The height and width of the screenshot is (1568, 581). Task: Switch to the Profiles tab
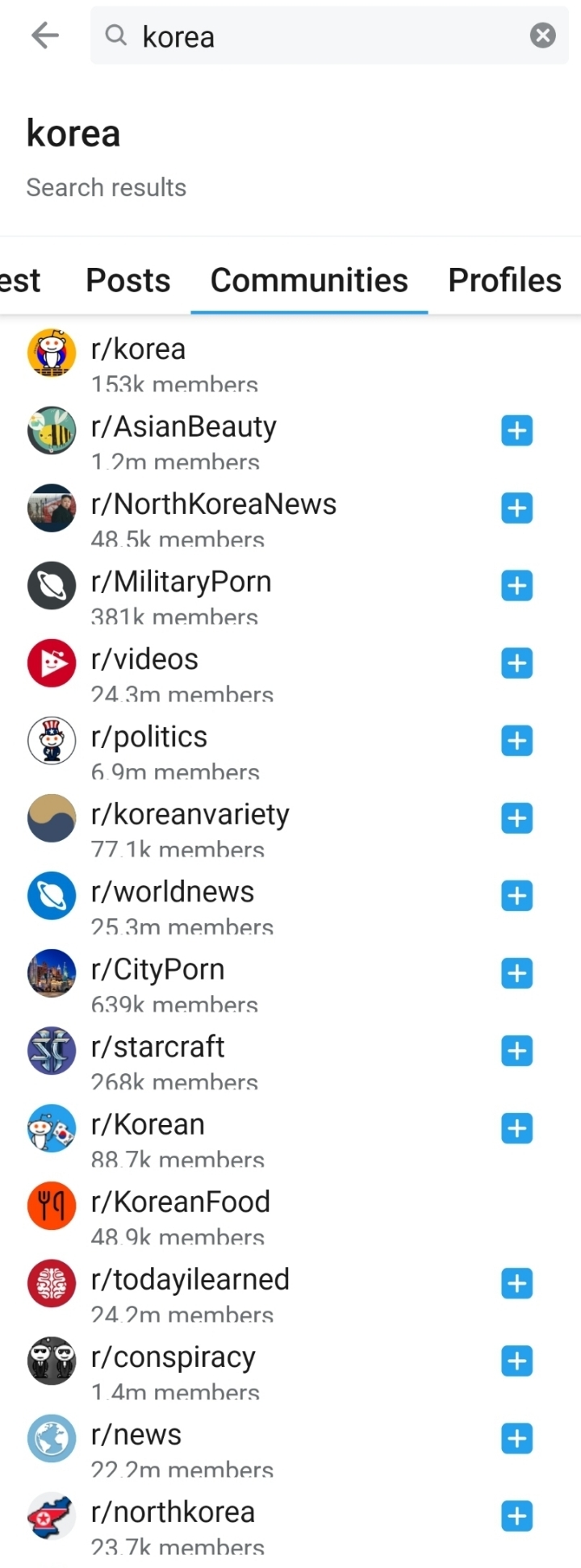[505, 280]
